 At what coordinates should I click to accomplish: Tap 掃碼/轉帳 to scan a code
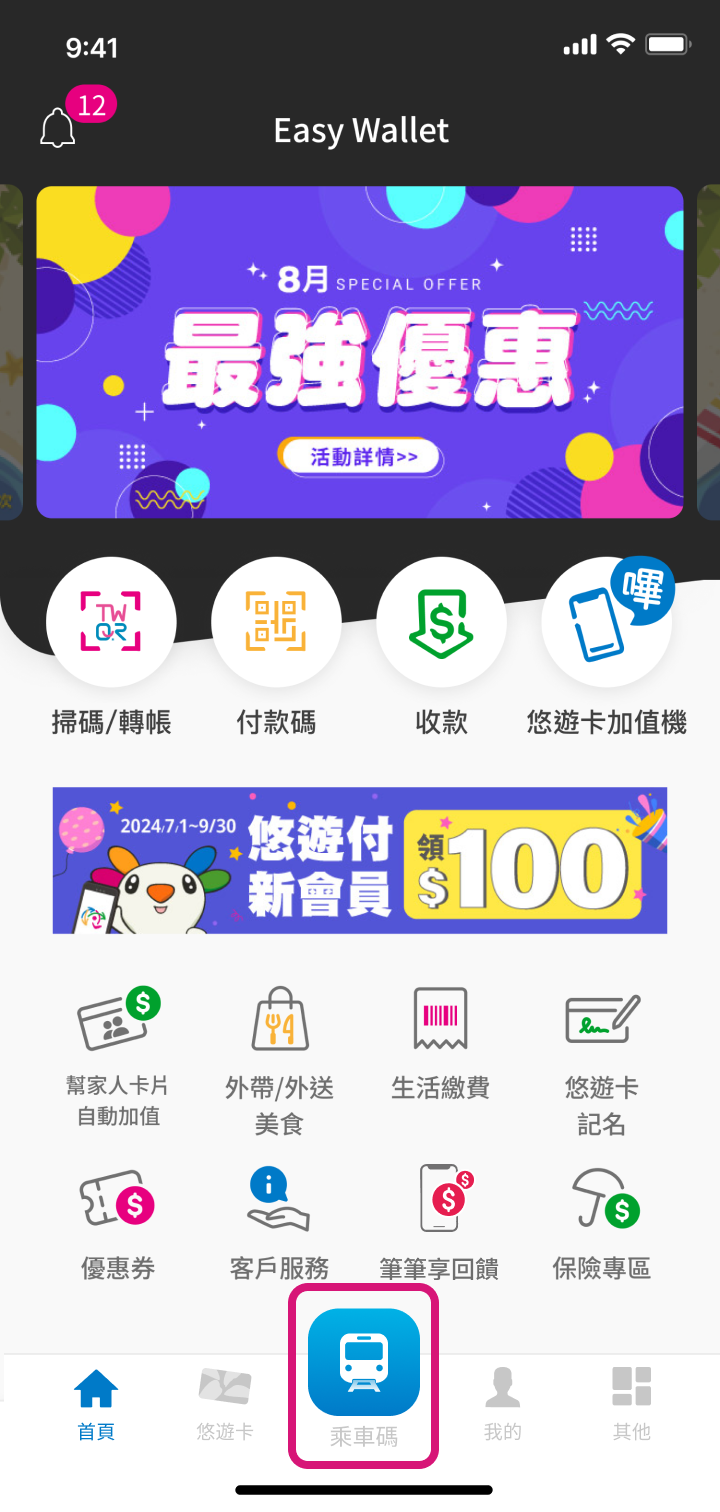111,622
